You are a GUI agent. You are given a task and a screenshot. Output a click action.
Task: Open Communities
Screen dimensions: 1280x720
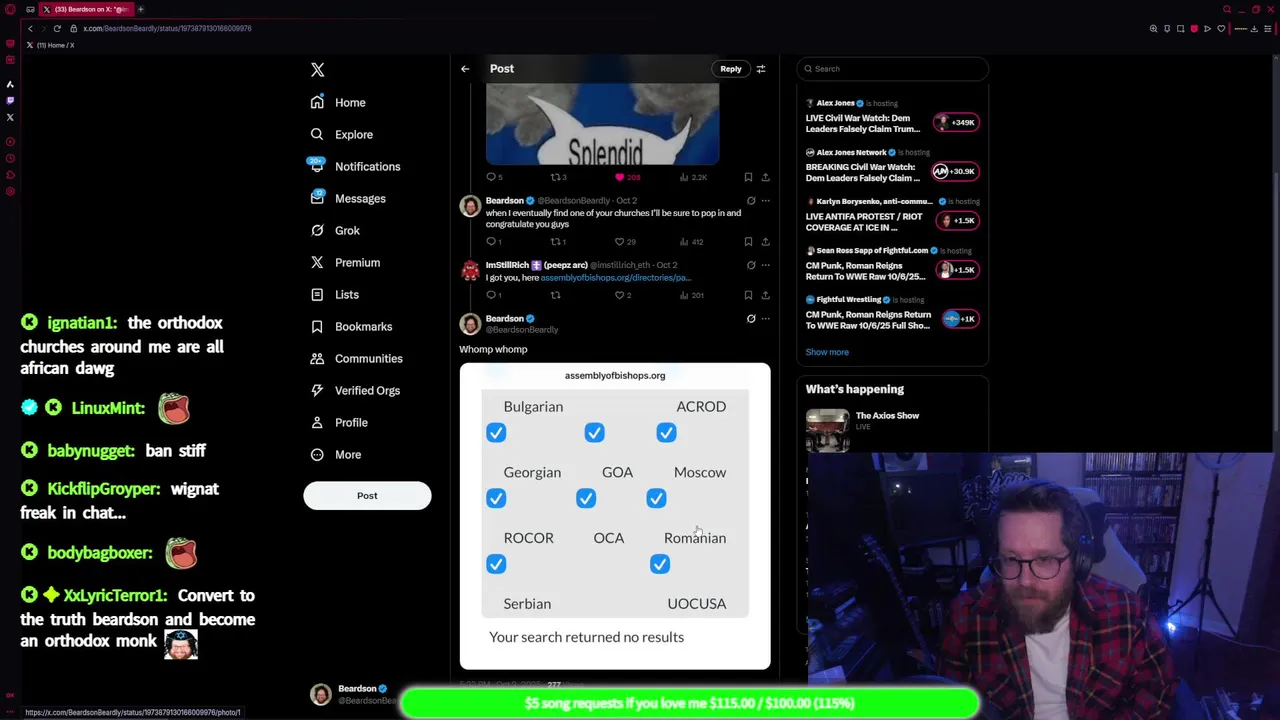367,359
